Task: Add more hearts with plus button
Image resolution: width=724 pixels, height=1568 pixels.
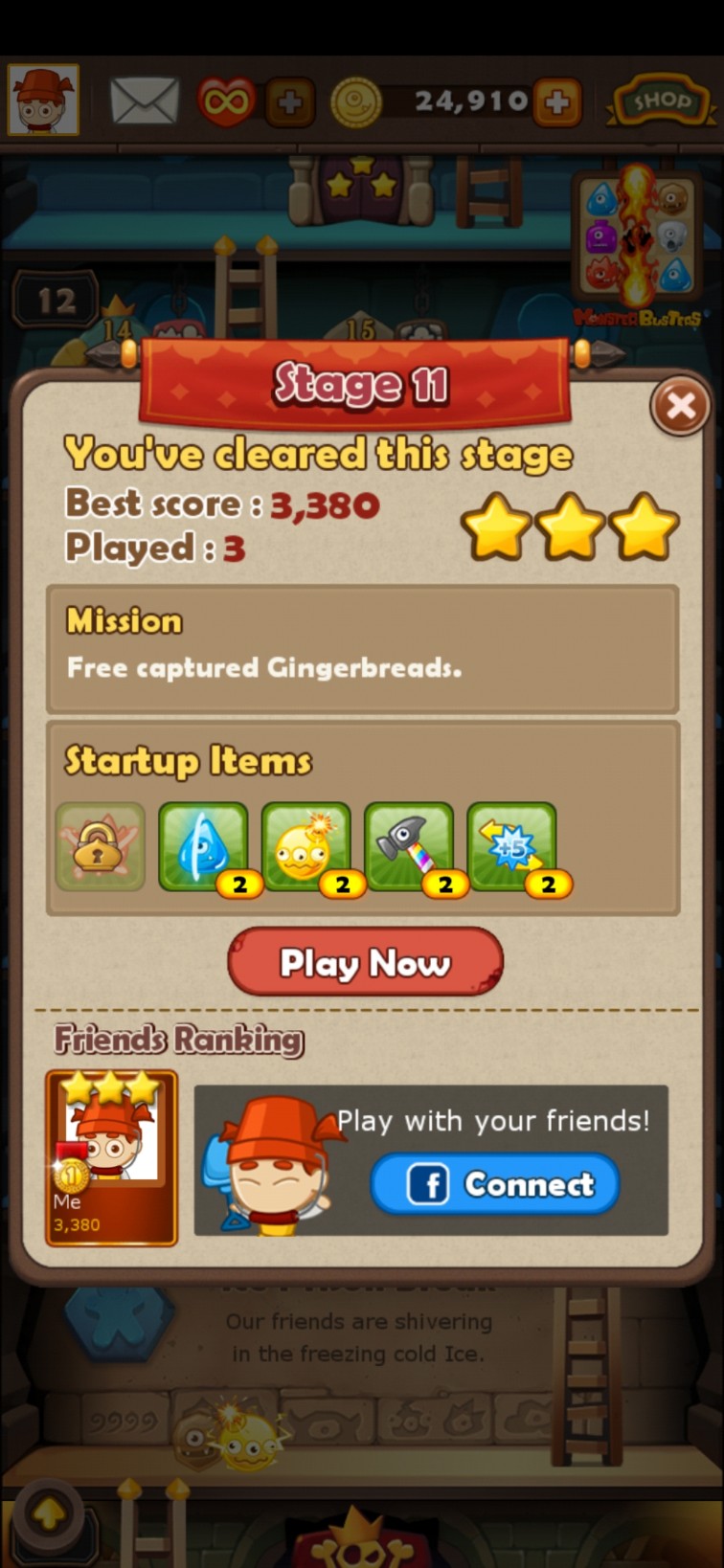Action: pyautogui.click(x=289, y=102)
